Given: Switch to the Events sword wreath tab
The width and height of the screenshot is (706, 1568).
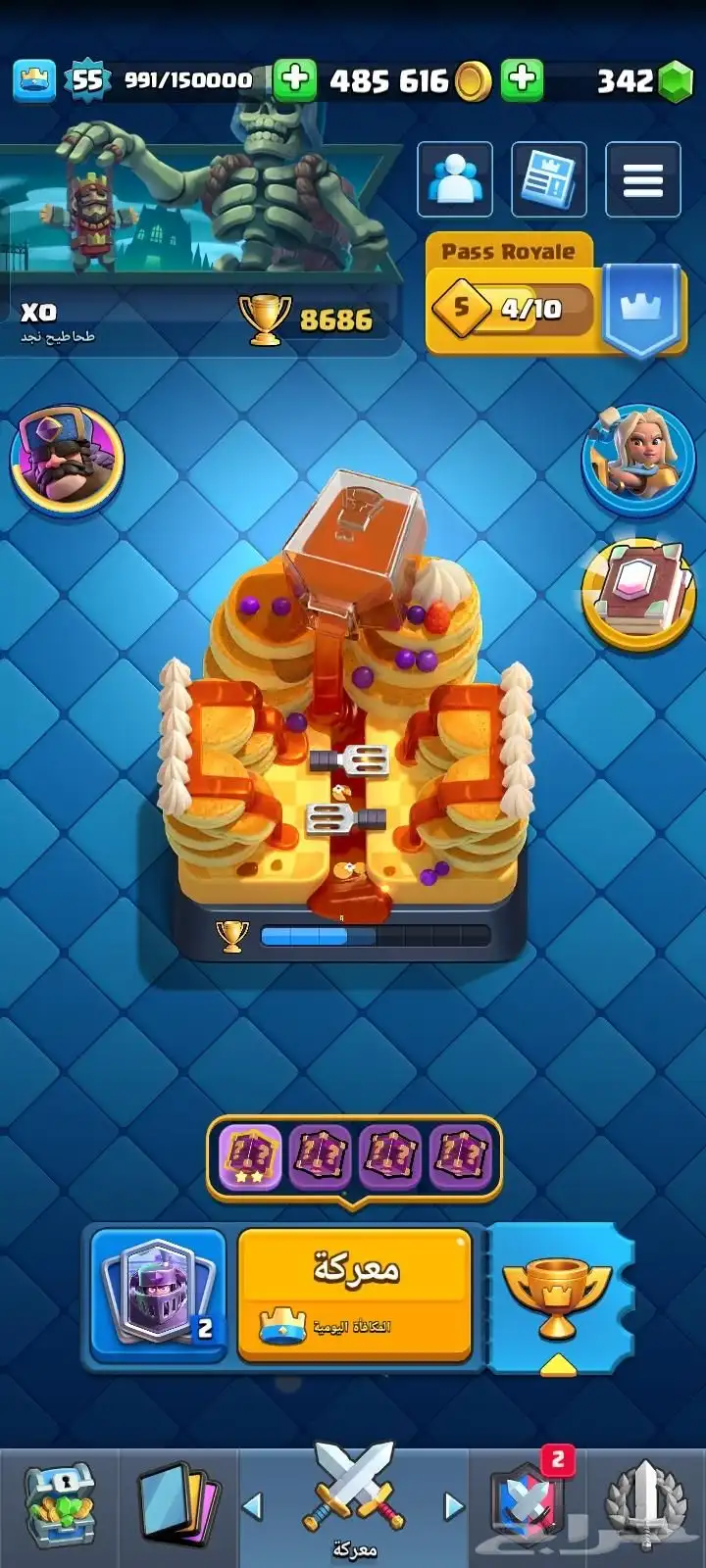Looking at the screenshot, I should point(644,1506).
